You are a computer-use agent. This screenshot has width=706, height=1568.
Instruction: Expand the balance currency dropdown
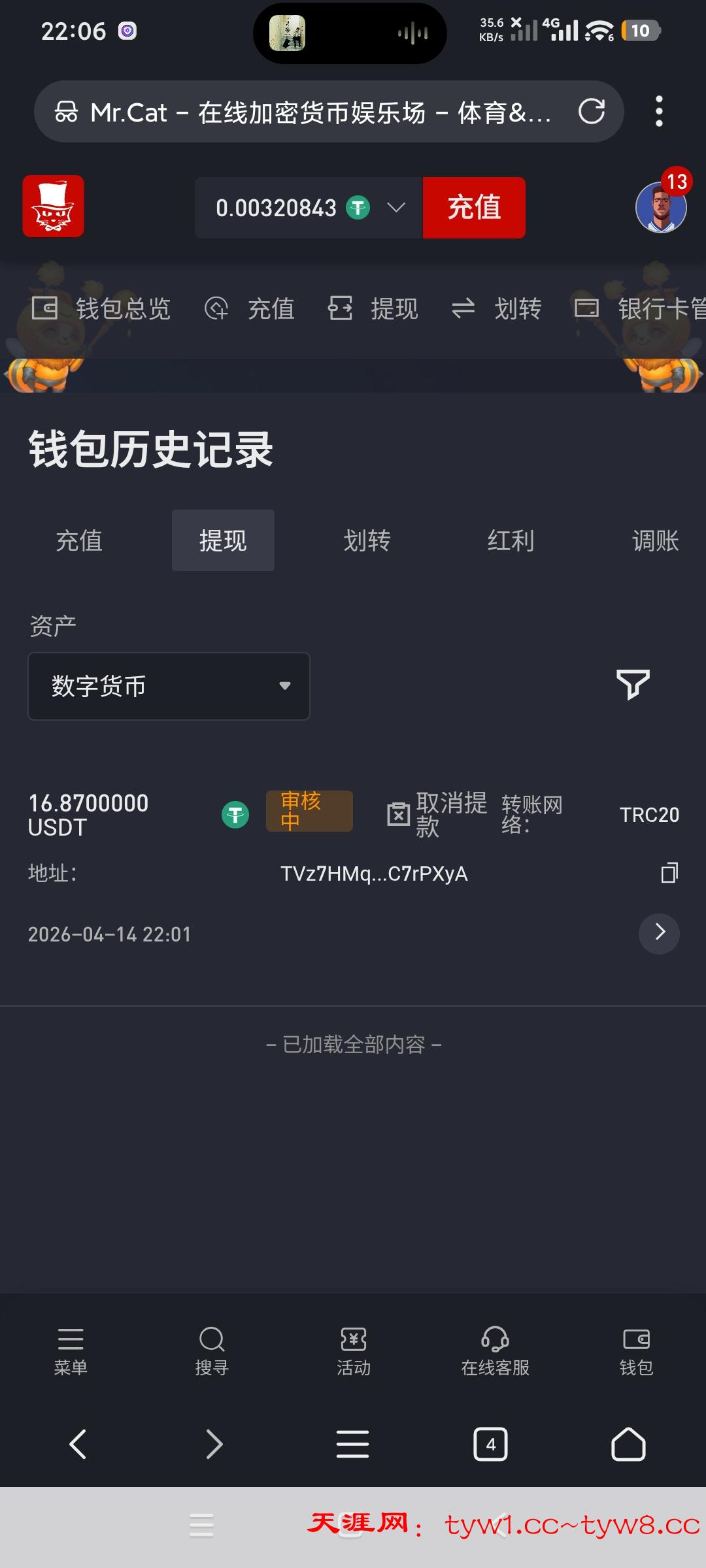coord(396,208)
